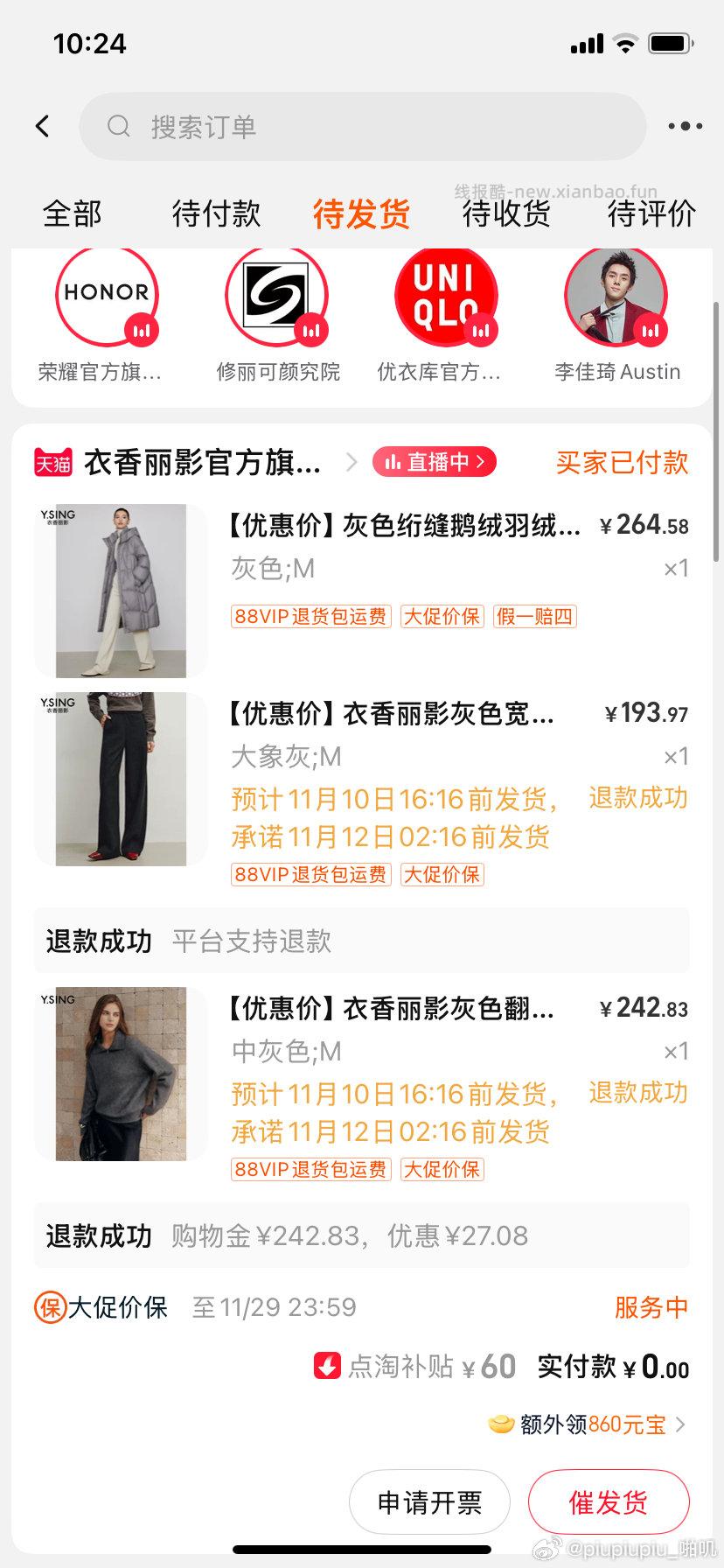The width and height of the screenshot is (724, 1568).
Task: Click the magnifier icon in the search bar
Action: pyautogui.click(x=119, y=126)
